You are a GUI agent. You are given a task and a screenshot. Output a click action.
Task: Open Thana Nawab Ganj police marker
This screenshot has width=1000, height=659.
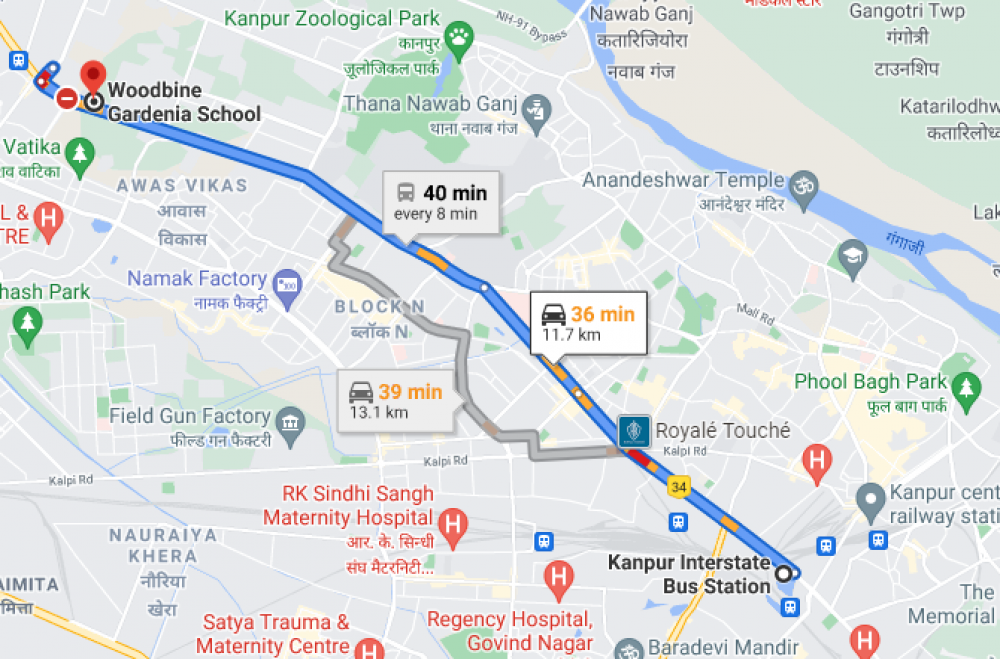(537, 108)
